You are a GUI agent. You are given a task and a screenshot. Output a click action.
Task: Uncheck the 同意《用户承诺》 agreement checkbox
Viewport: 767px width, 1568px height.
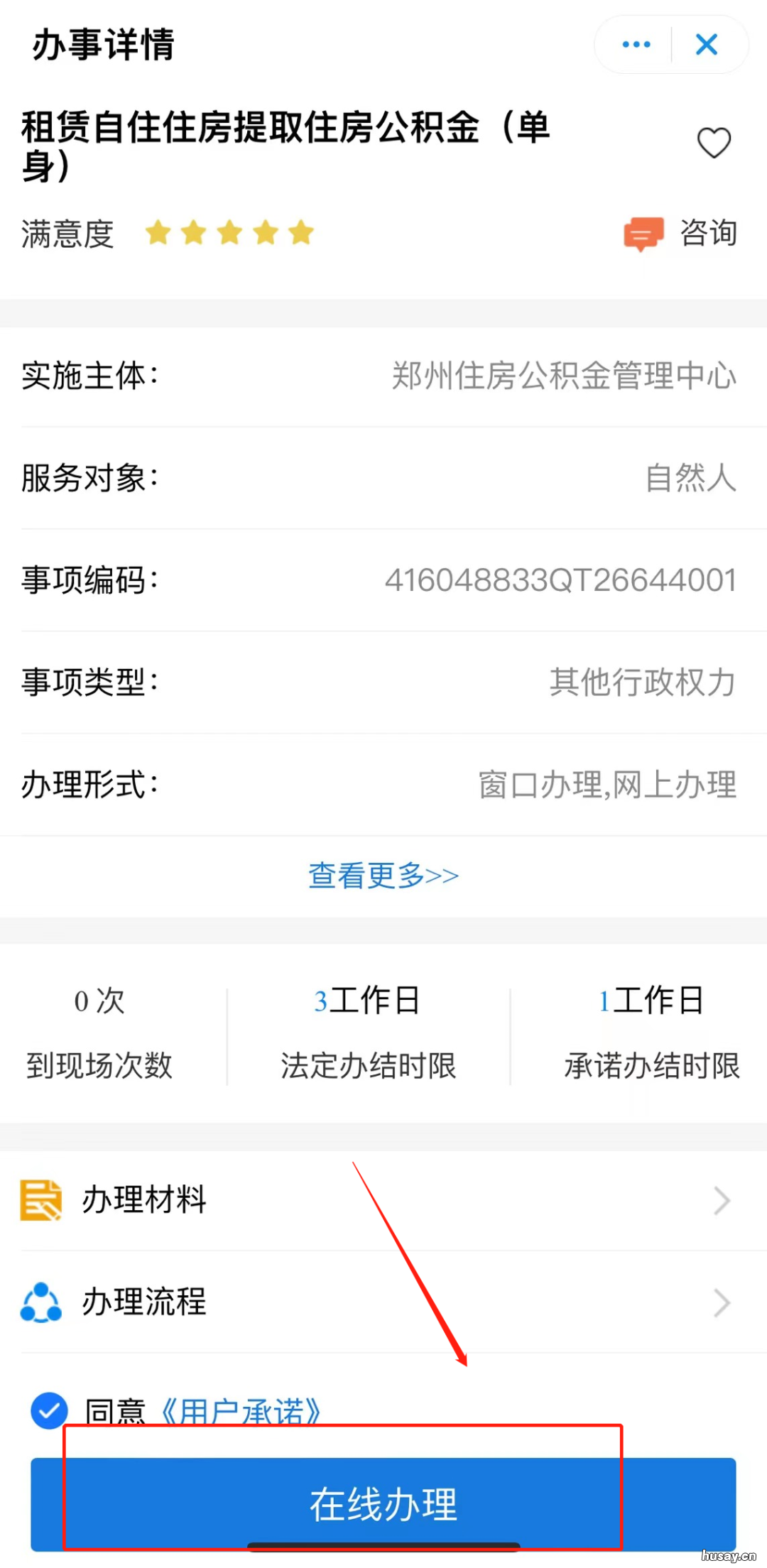(48, 1408)
